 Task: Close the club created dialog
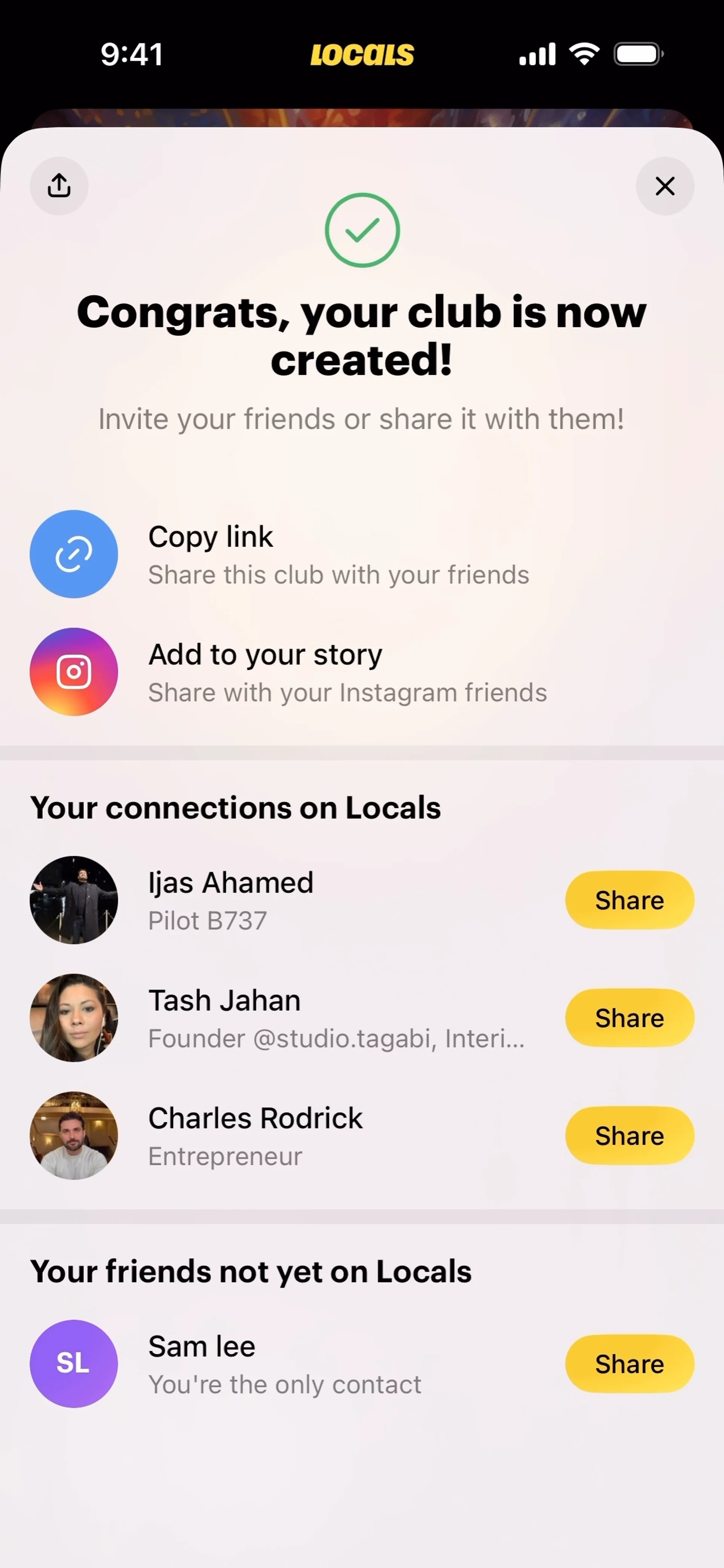pos(664,185)
